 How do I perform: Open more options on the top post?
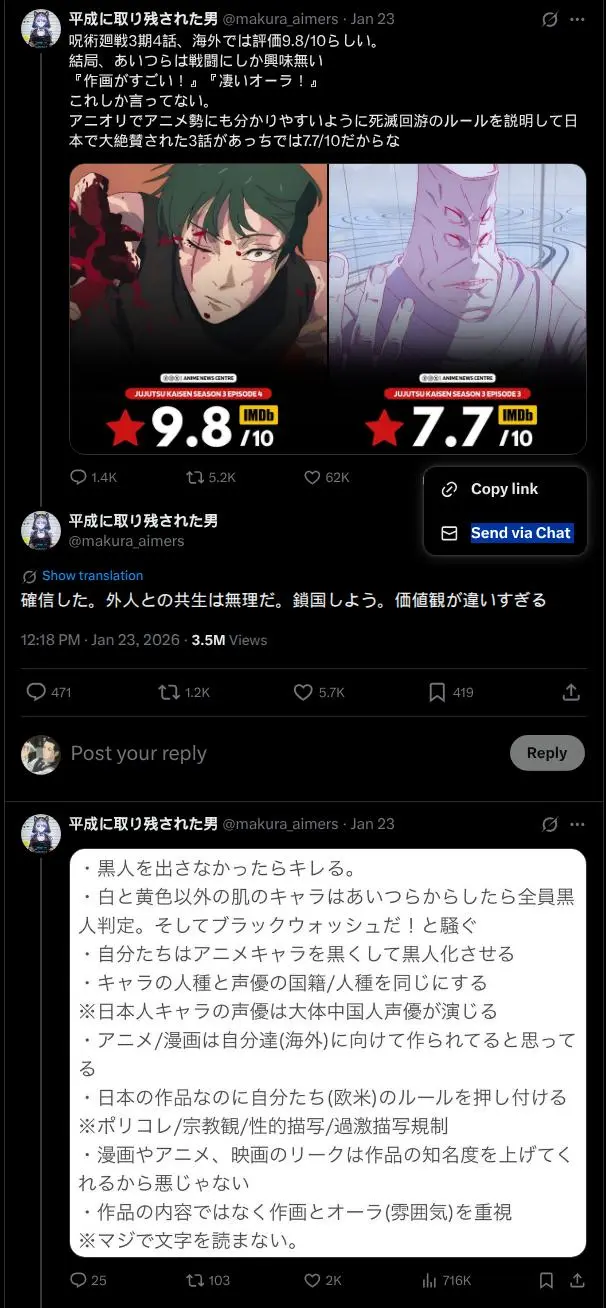click(x=577, y=20)
